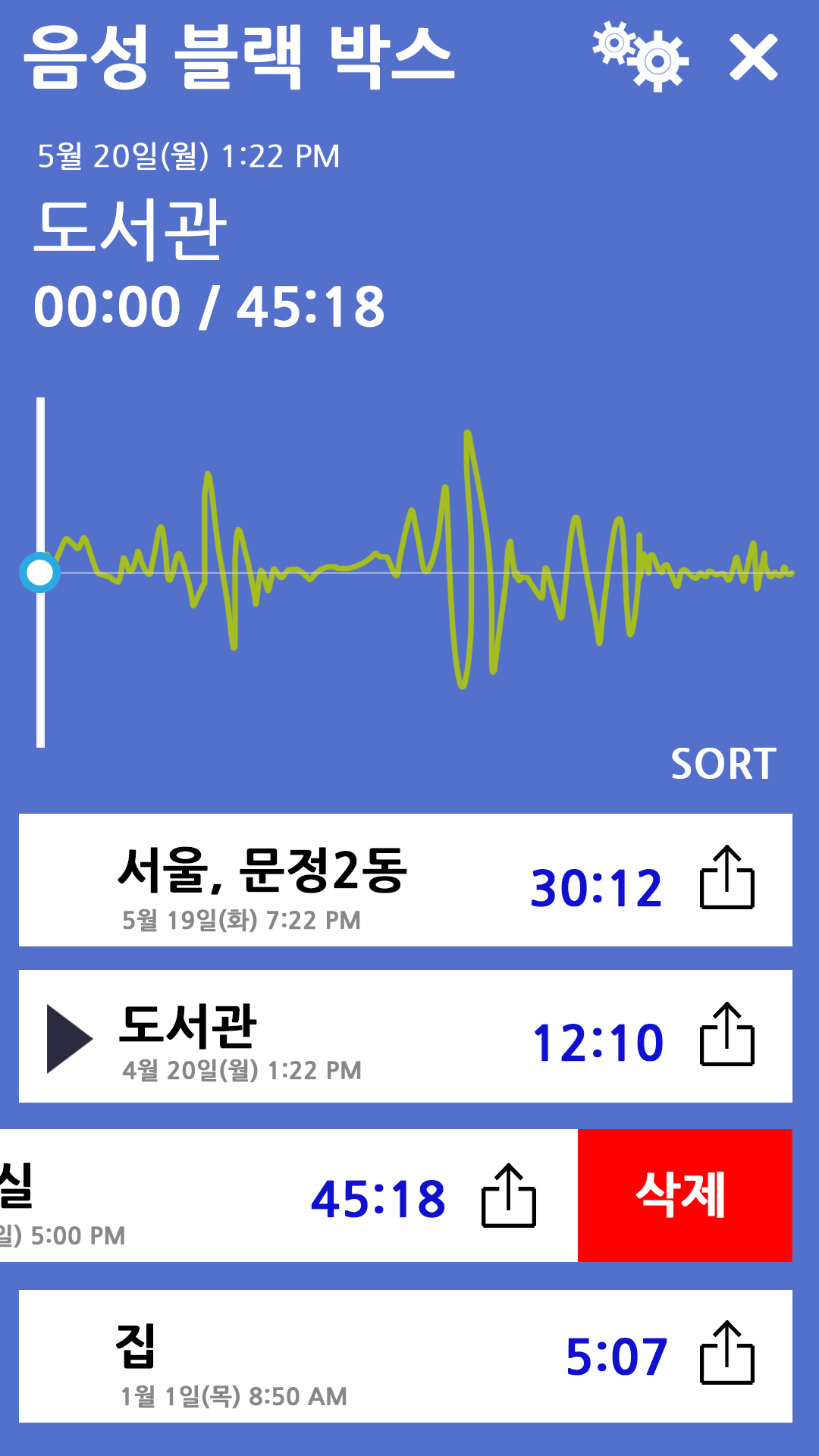Play the 도서관 12:10 recording

[69, 1038]
